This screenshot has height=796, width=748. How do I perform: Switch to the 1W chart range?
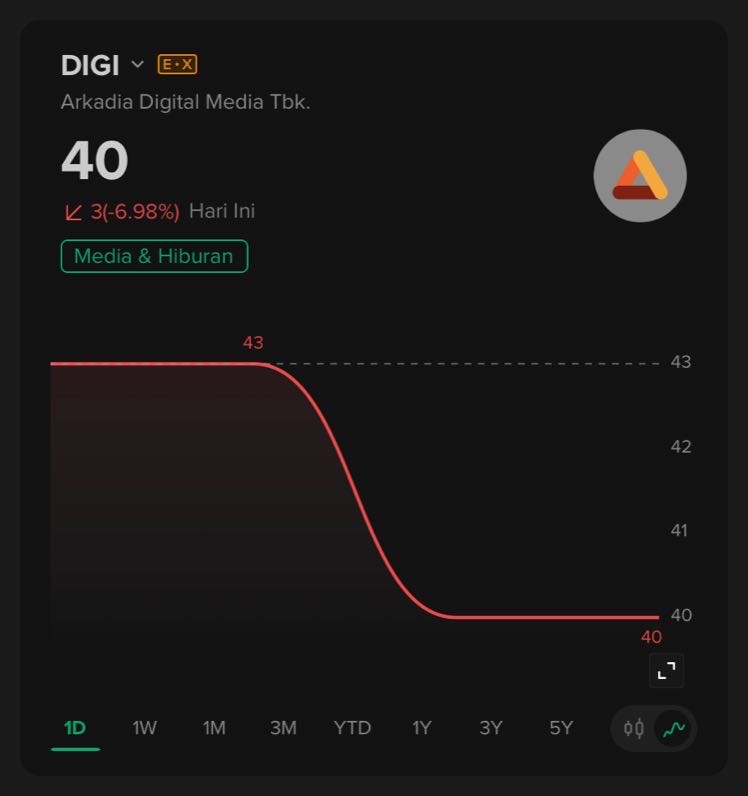[x=144, y=728]
